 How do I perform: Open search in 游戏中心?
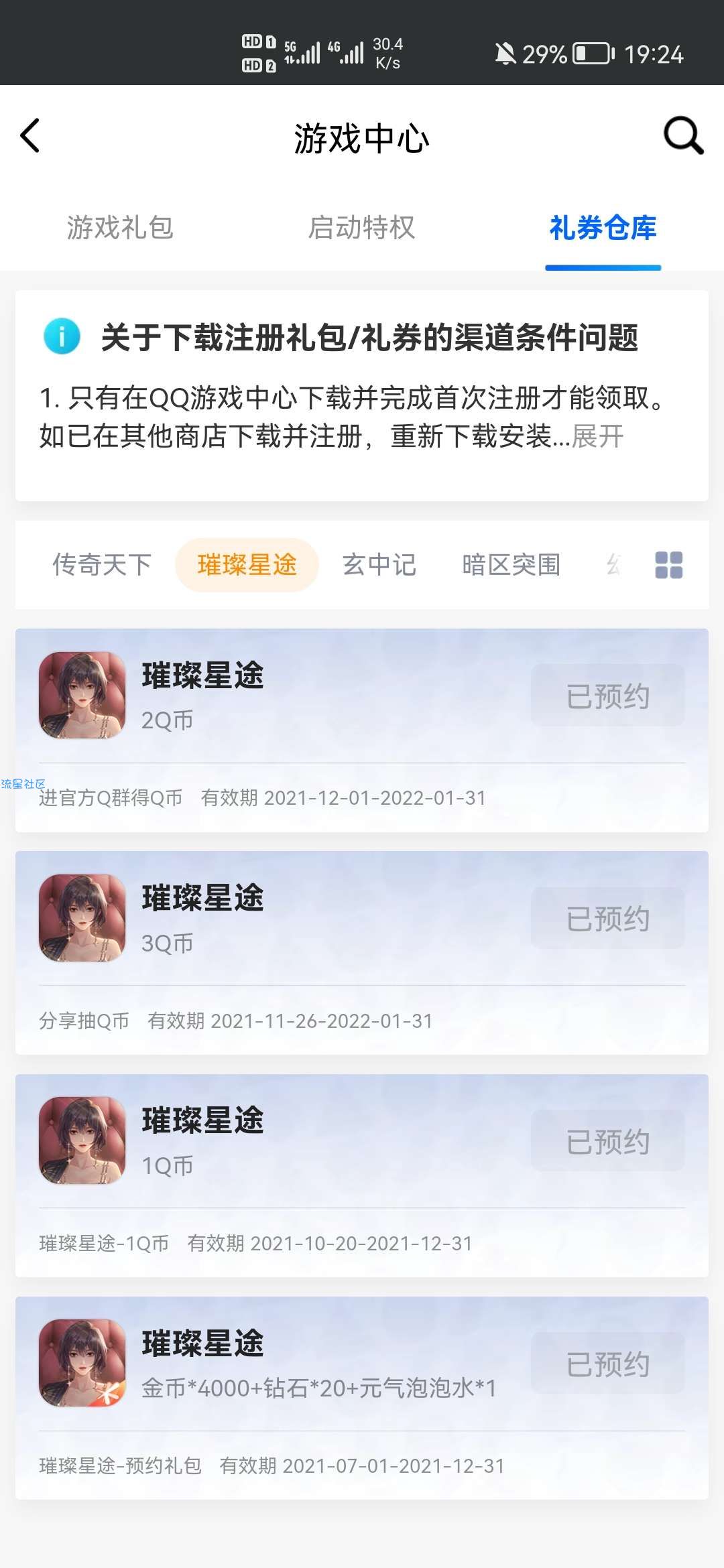click(683, 136)
